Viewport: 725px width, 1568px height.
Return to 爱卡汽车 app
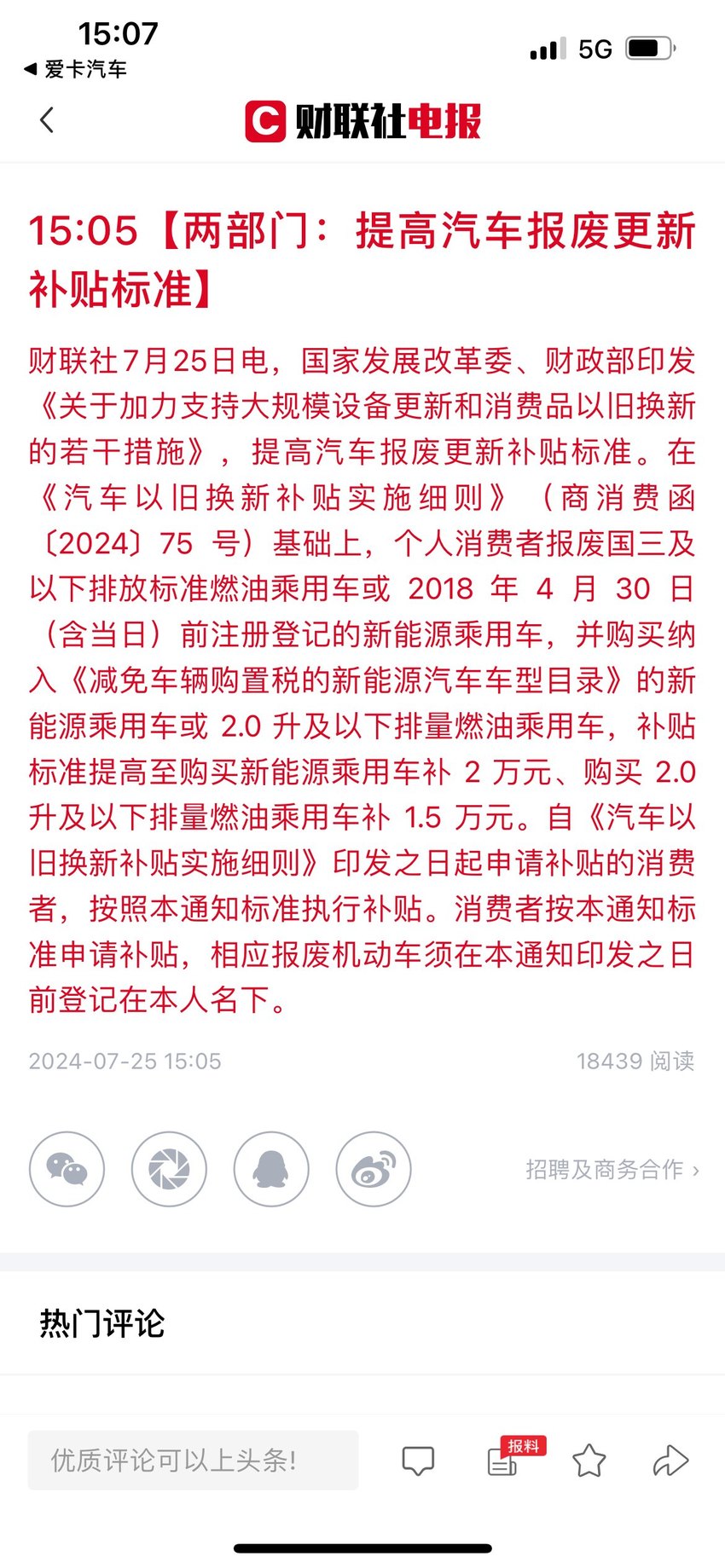pos(75,69)
